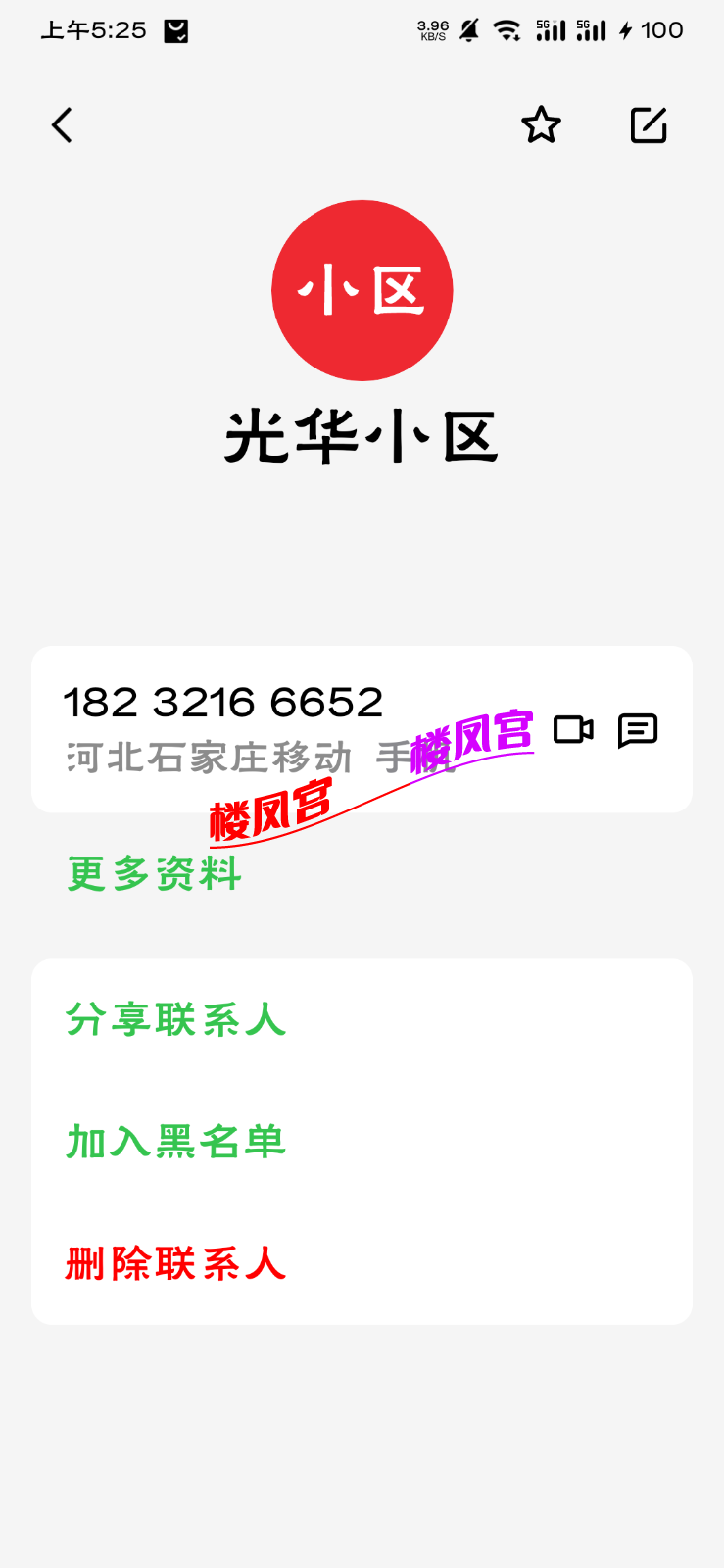Start a video call with 光华小区

click(x=573, y=729)
